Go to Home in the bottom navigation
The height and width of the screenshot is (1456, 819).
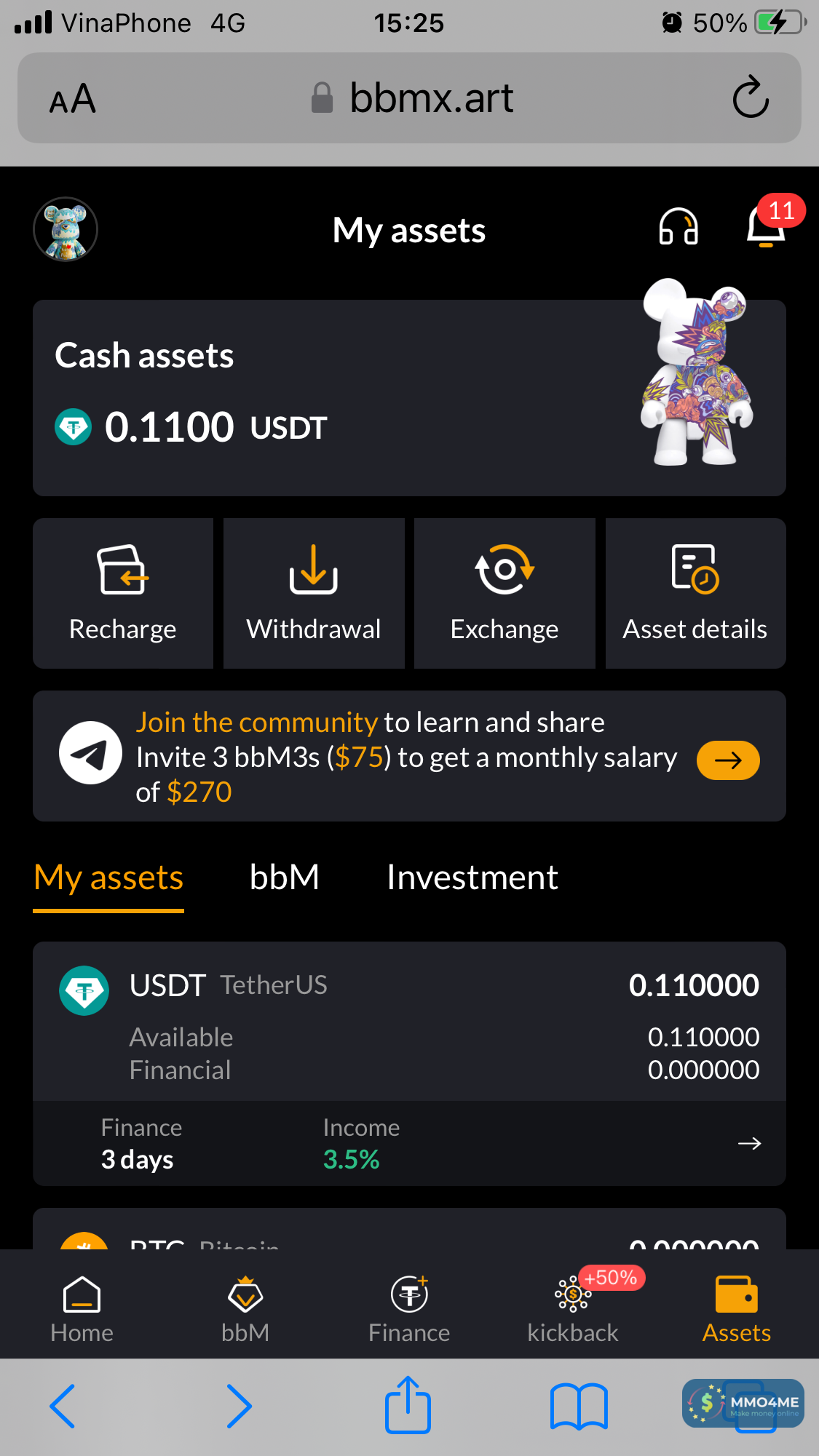tap(82, 1308)
